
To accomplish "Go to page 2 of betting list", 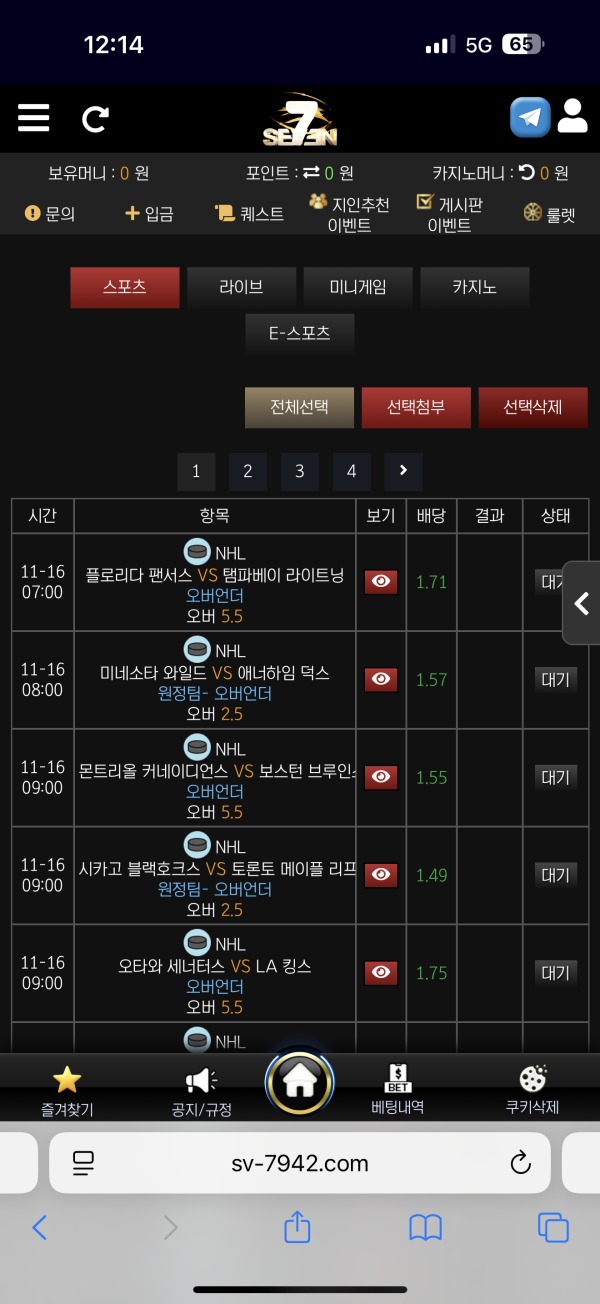I will pos(248,471).
